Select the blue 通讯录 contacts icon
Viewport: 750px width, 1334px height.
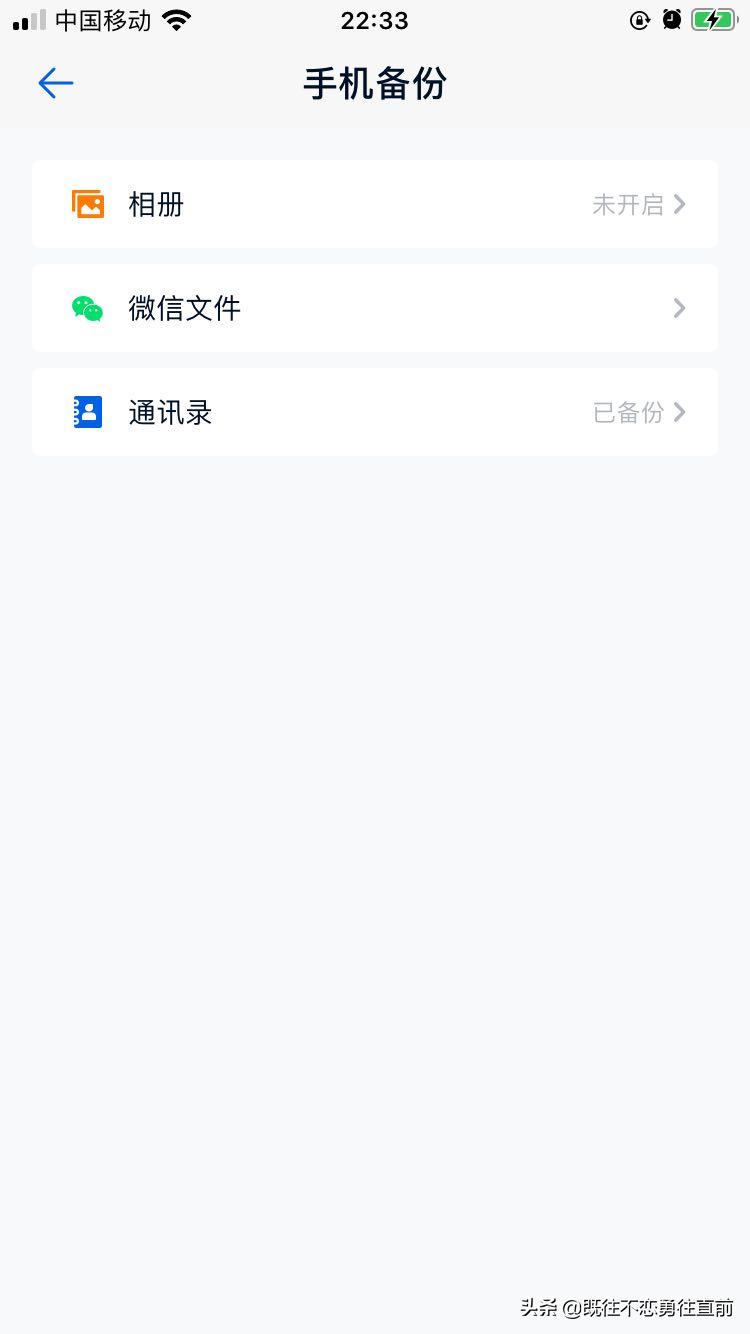tap(88, 412)
